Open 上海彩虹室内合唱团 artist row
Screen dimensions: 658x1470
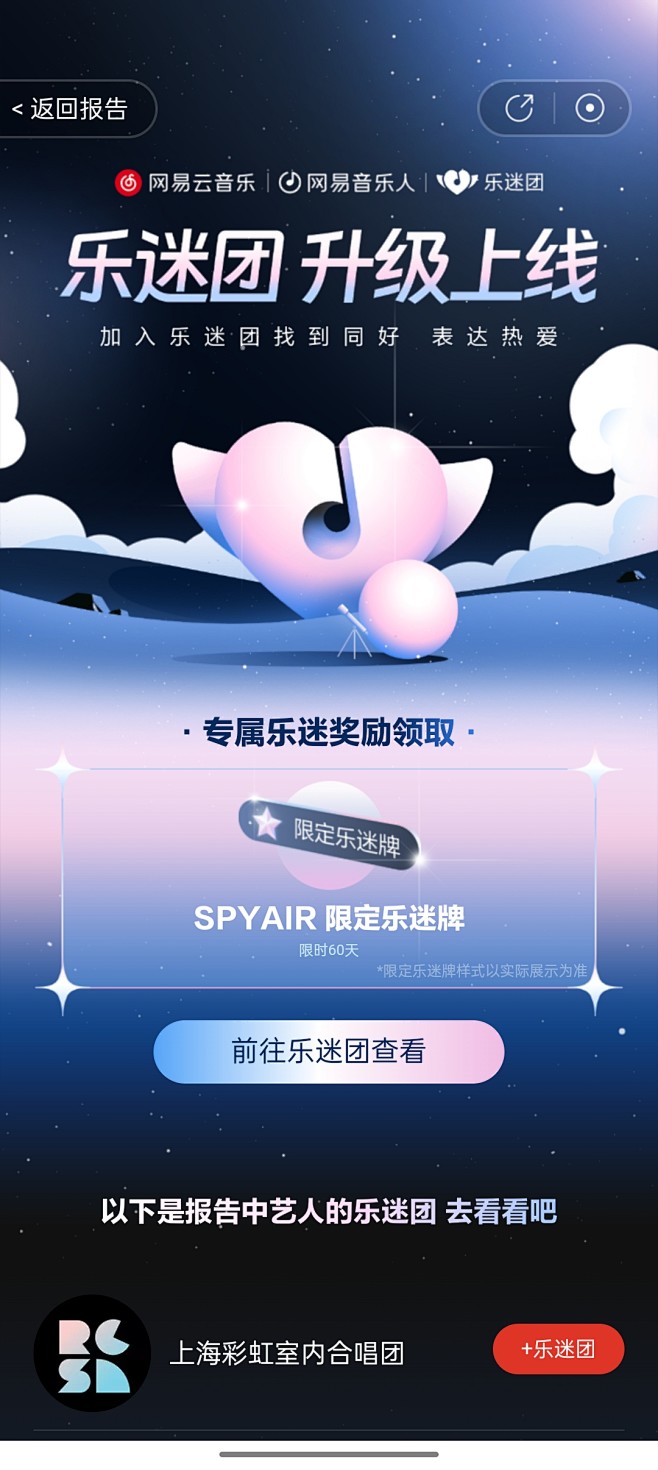coord(329,1352)
